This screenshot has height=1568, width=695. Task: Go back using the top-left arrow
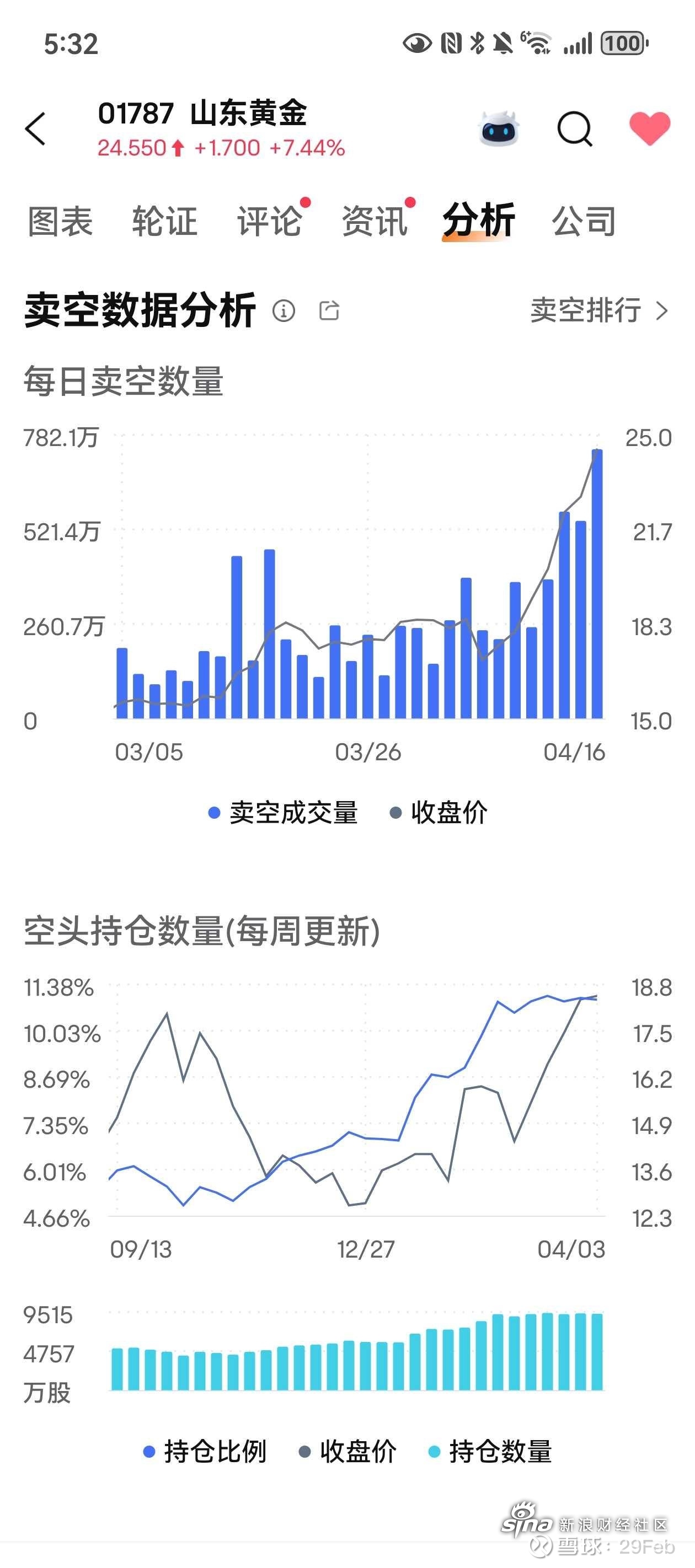(35, 129)
